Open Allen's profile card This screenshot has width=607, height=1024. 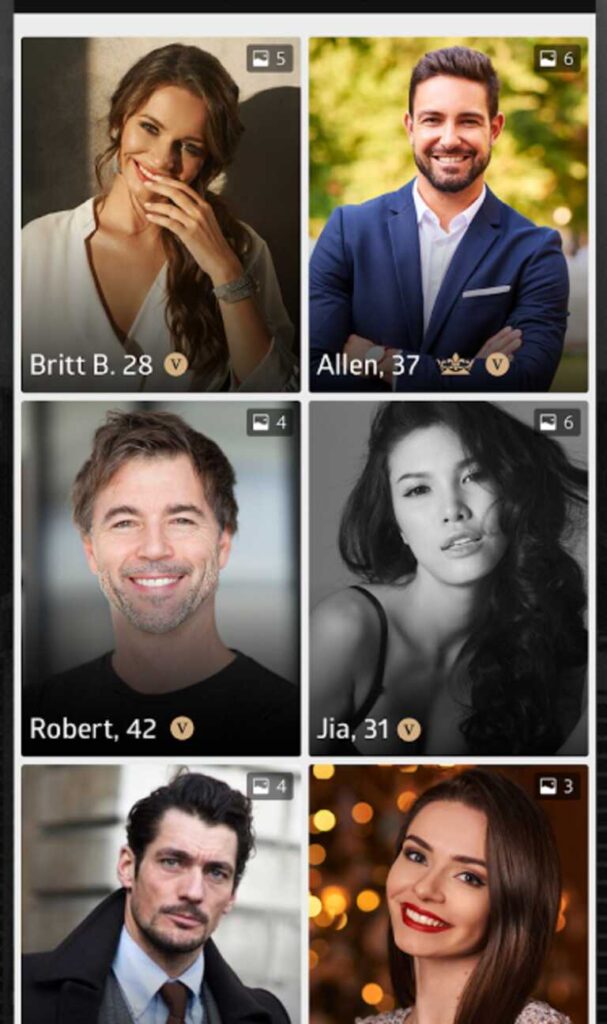click(448, 214)
